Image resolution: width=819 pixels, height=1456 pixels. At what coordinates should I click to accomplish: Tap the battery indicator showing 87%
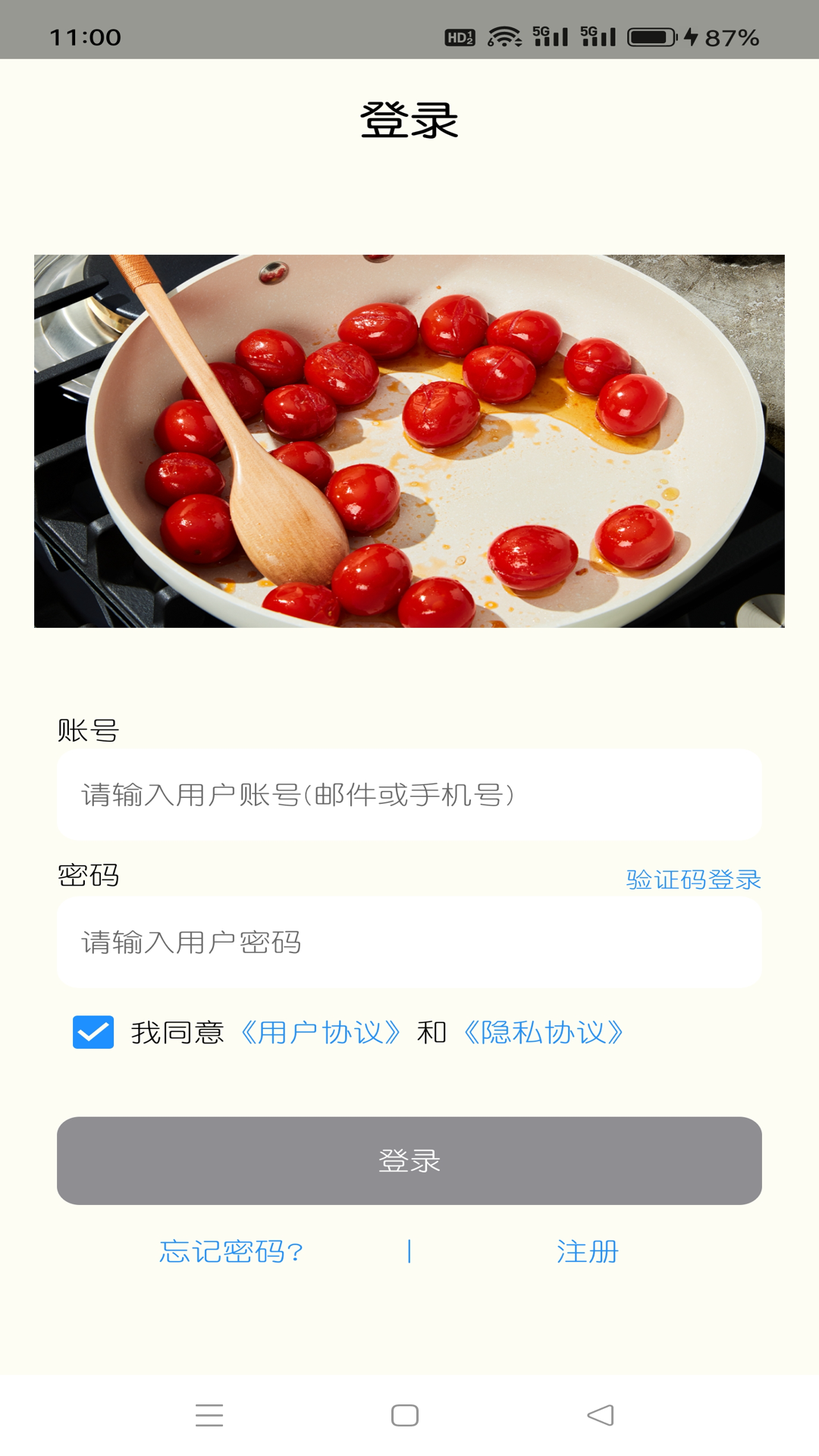[652, 34]
